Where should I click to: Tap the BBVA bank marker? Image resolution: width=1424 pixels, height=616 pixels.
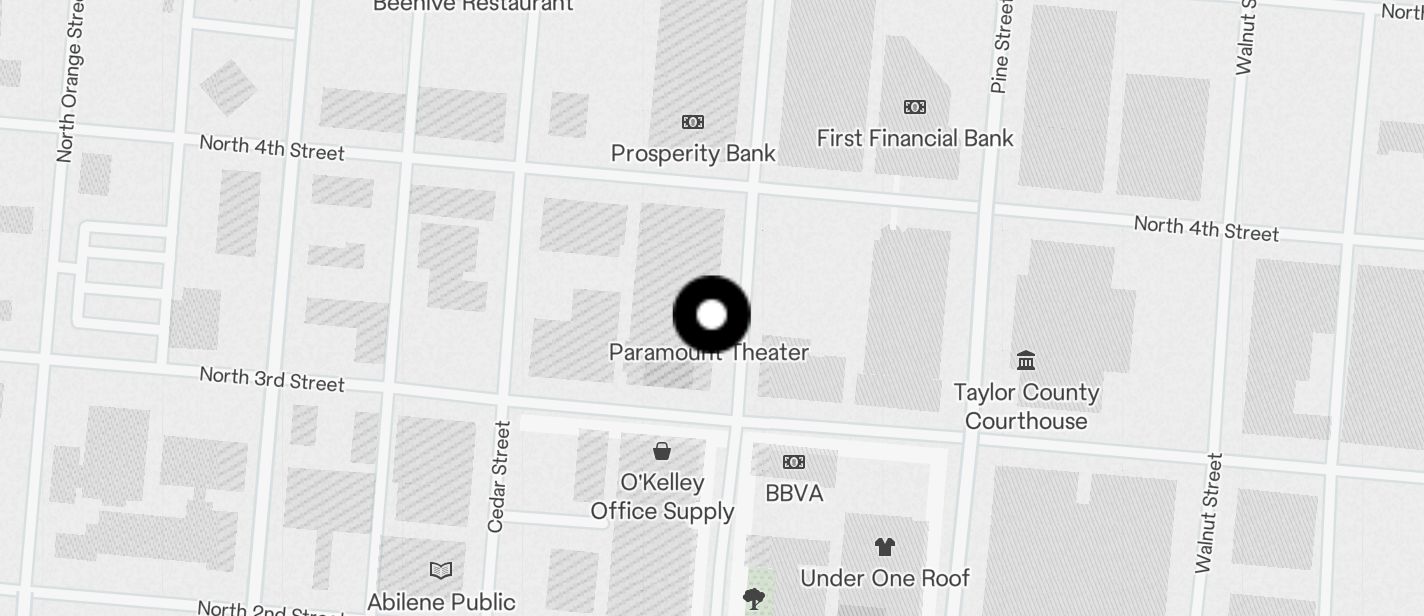794,462
